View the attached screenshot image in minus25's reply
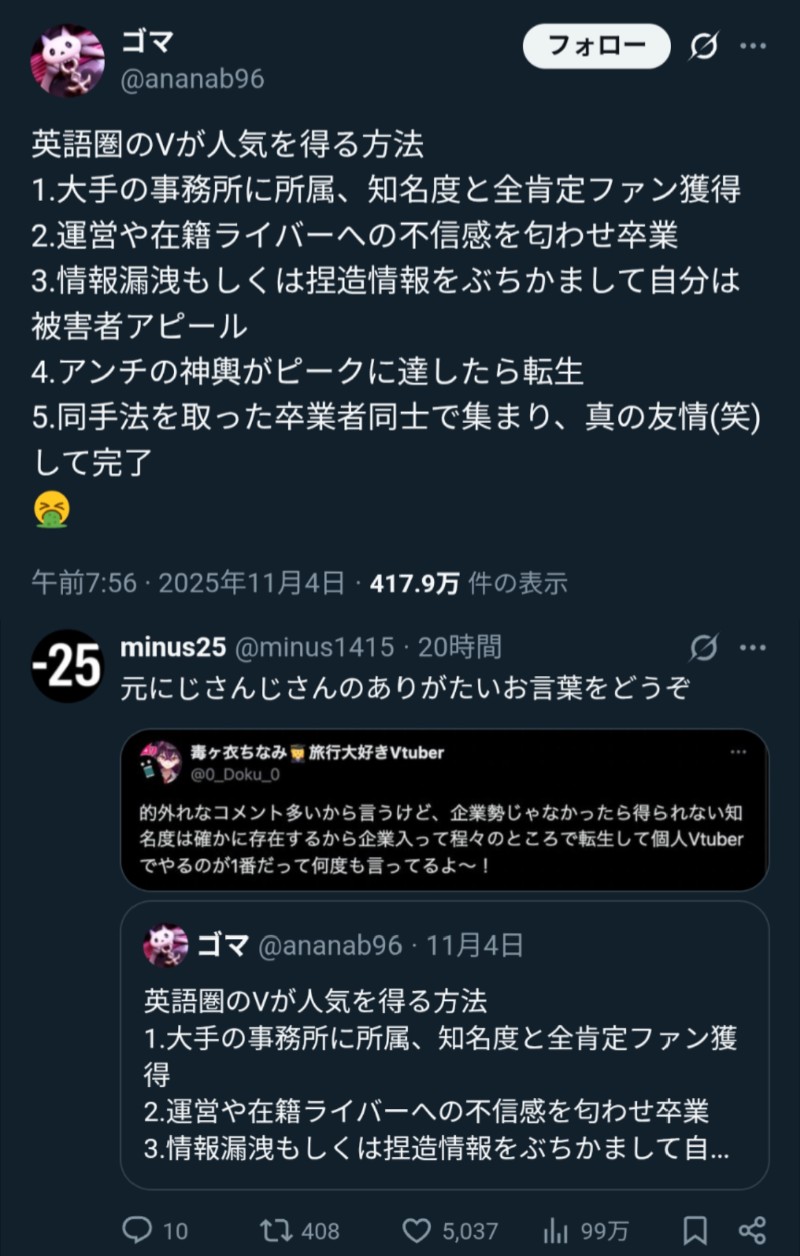The width and height of the screenshot is (800, 1256). point(444,810)
